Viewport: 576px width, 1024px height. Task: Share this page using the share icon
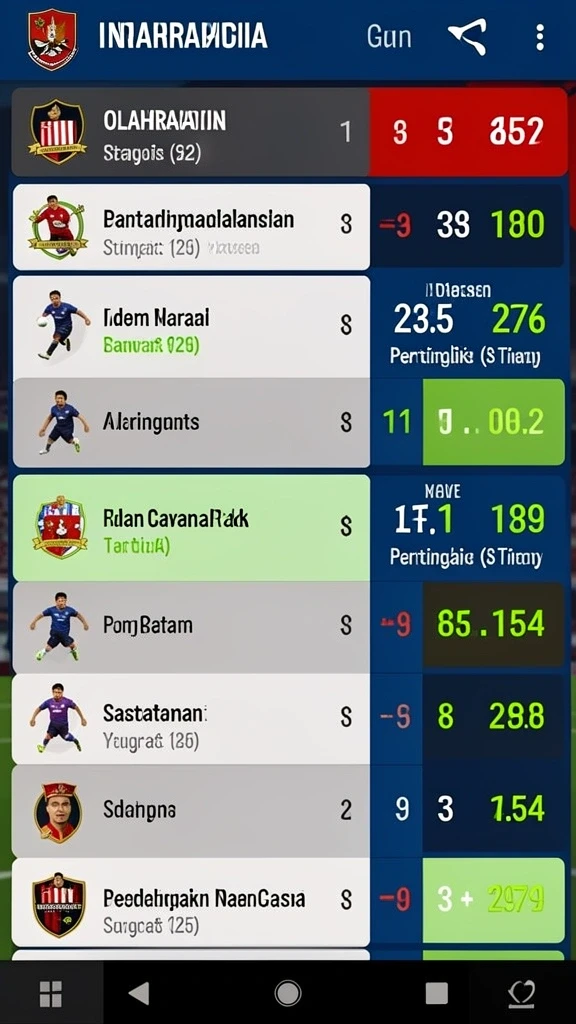[468, 37]
